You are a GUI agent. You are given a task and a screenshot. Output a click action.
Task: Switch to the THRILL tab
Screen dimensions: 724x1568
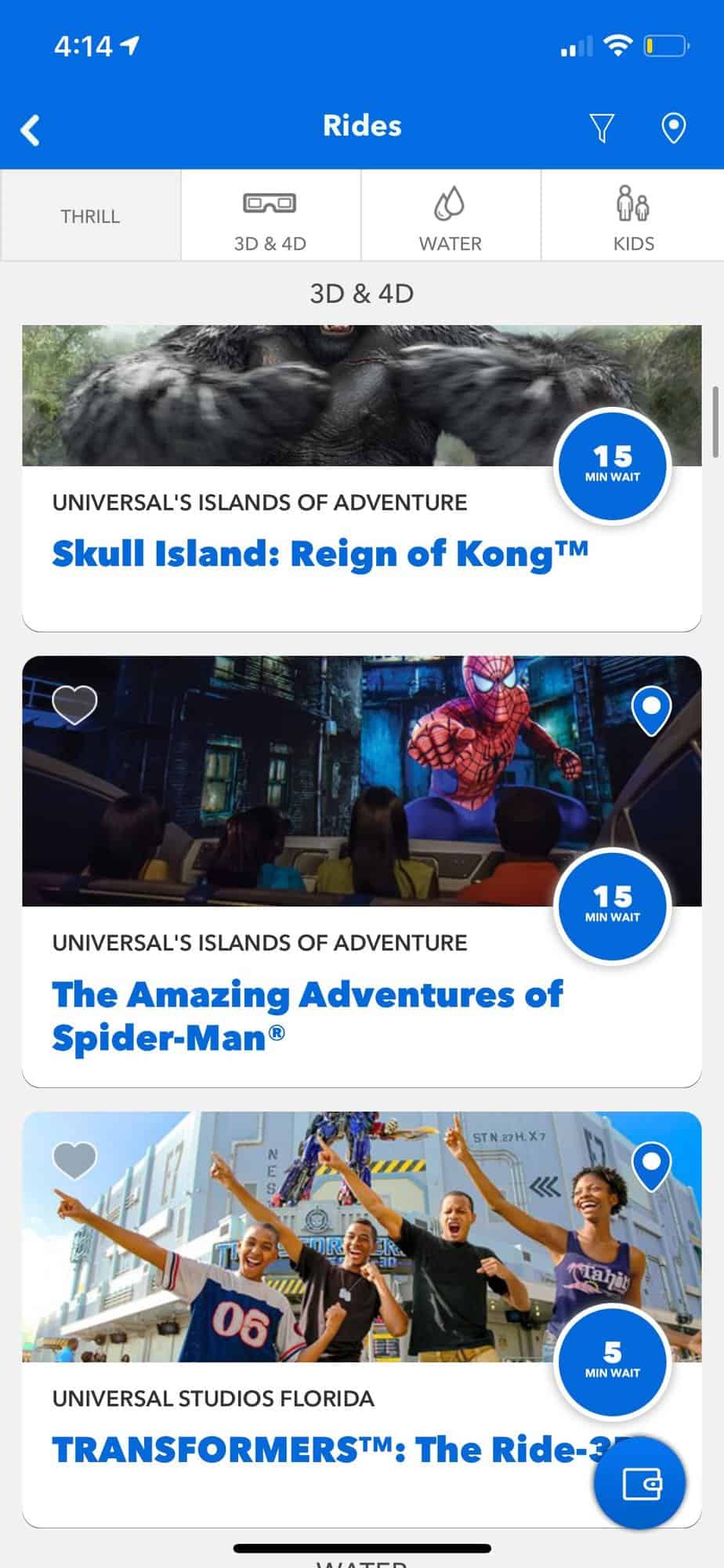point(90,216)
